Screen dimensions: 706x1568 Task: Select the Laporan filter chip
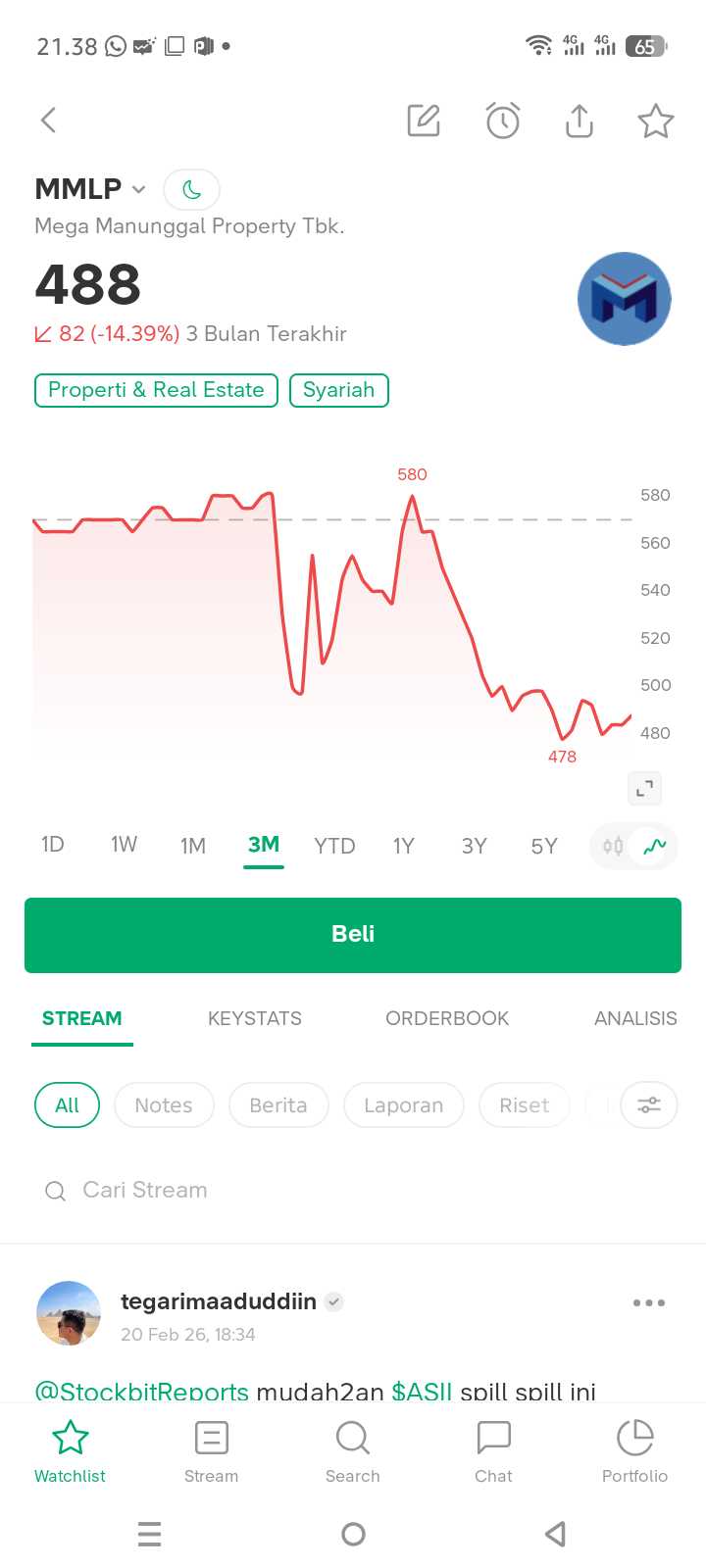pyautogui.click(x=403, y=1105)
